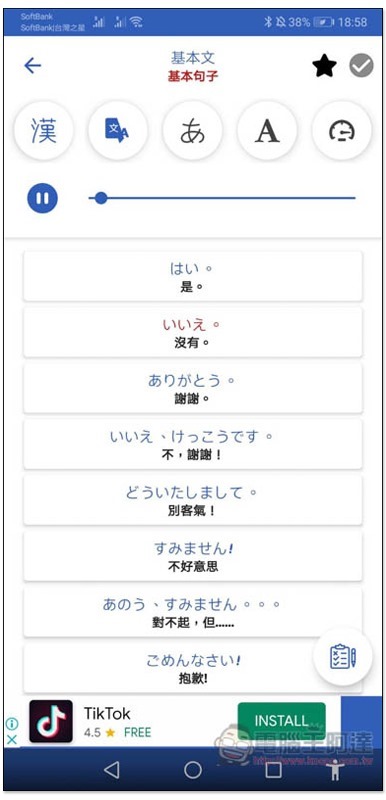This screenshot has width=386, height=800.
Task: Pause the audio playback
Action: 43,198
